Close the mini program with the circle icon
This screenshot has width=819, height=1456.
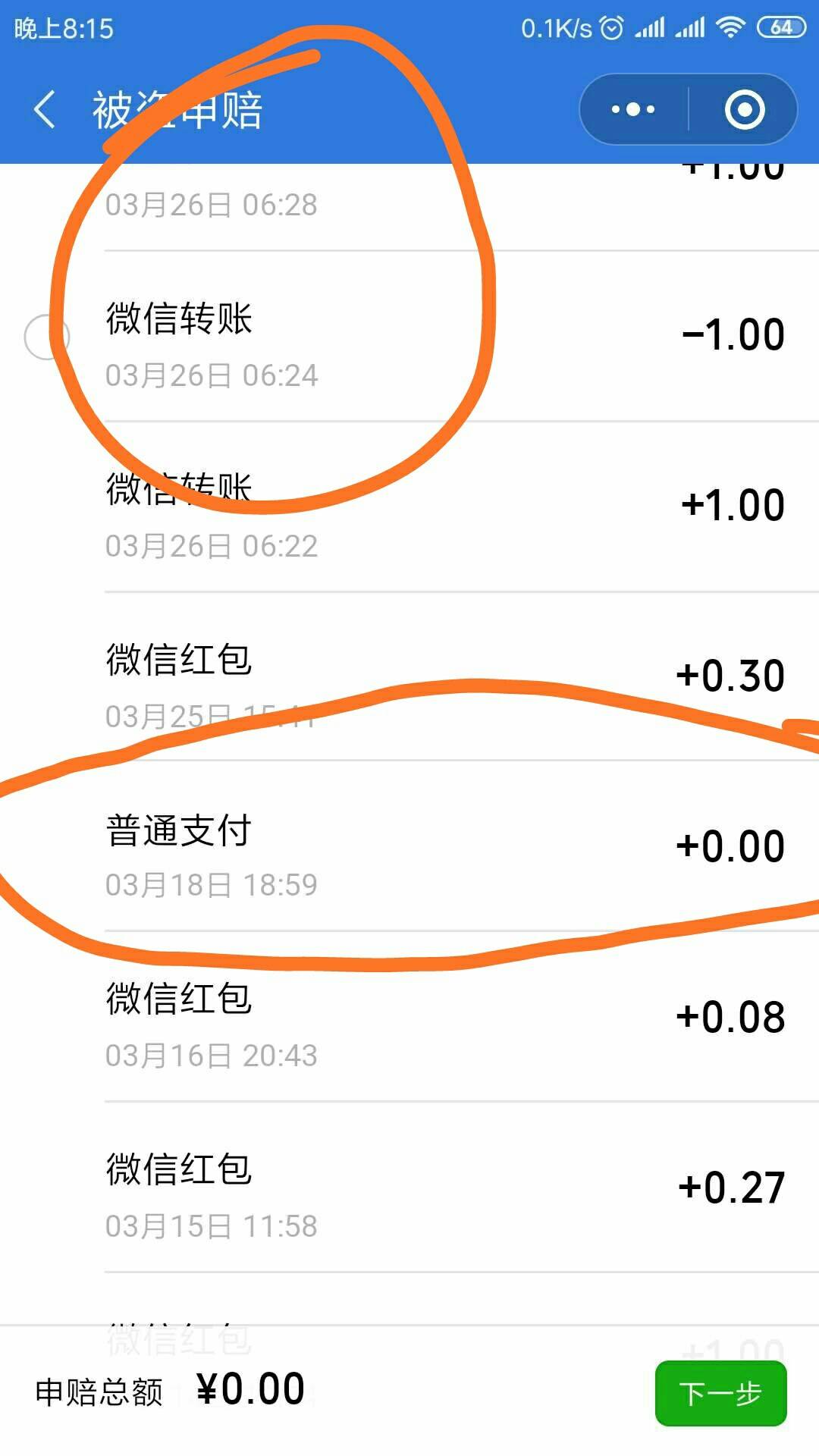[744, 109]
